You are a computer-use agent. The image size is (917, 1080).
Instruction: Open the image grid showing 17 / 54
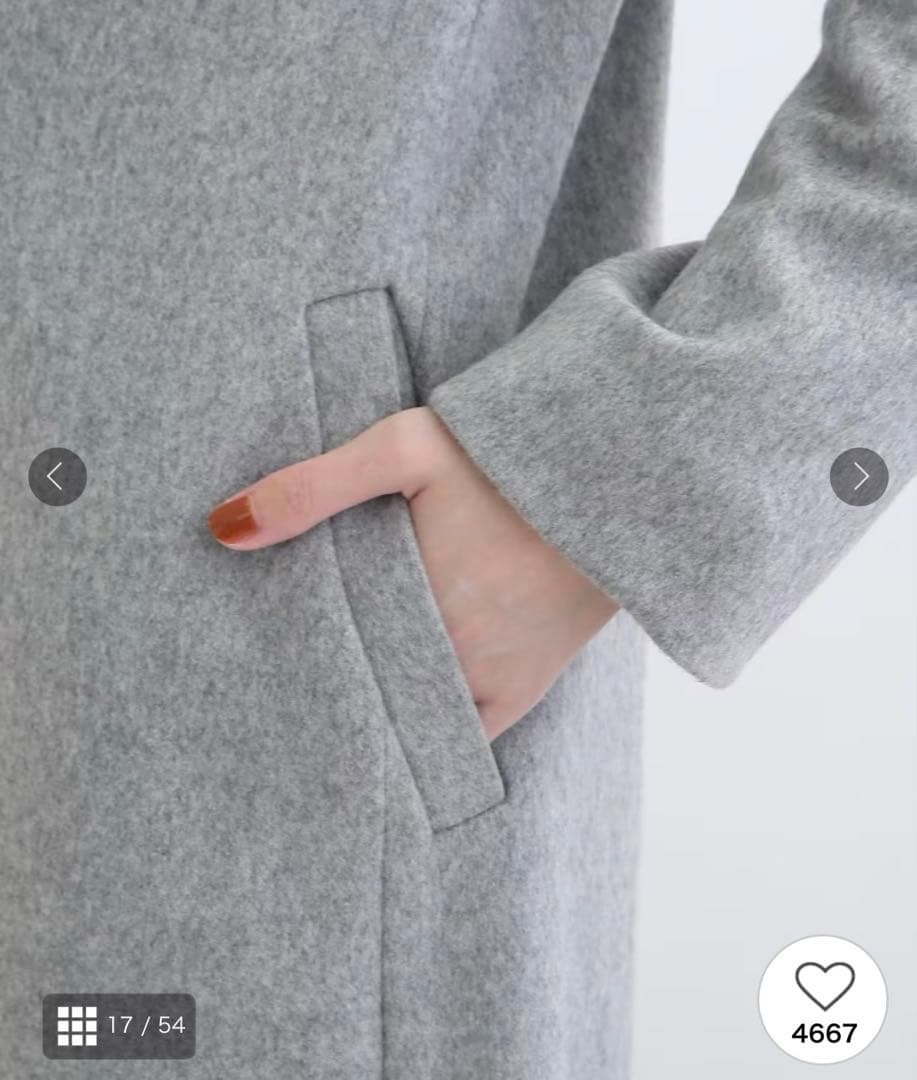tap(119, 1025)
